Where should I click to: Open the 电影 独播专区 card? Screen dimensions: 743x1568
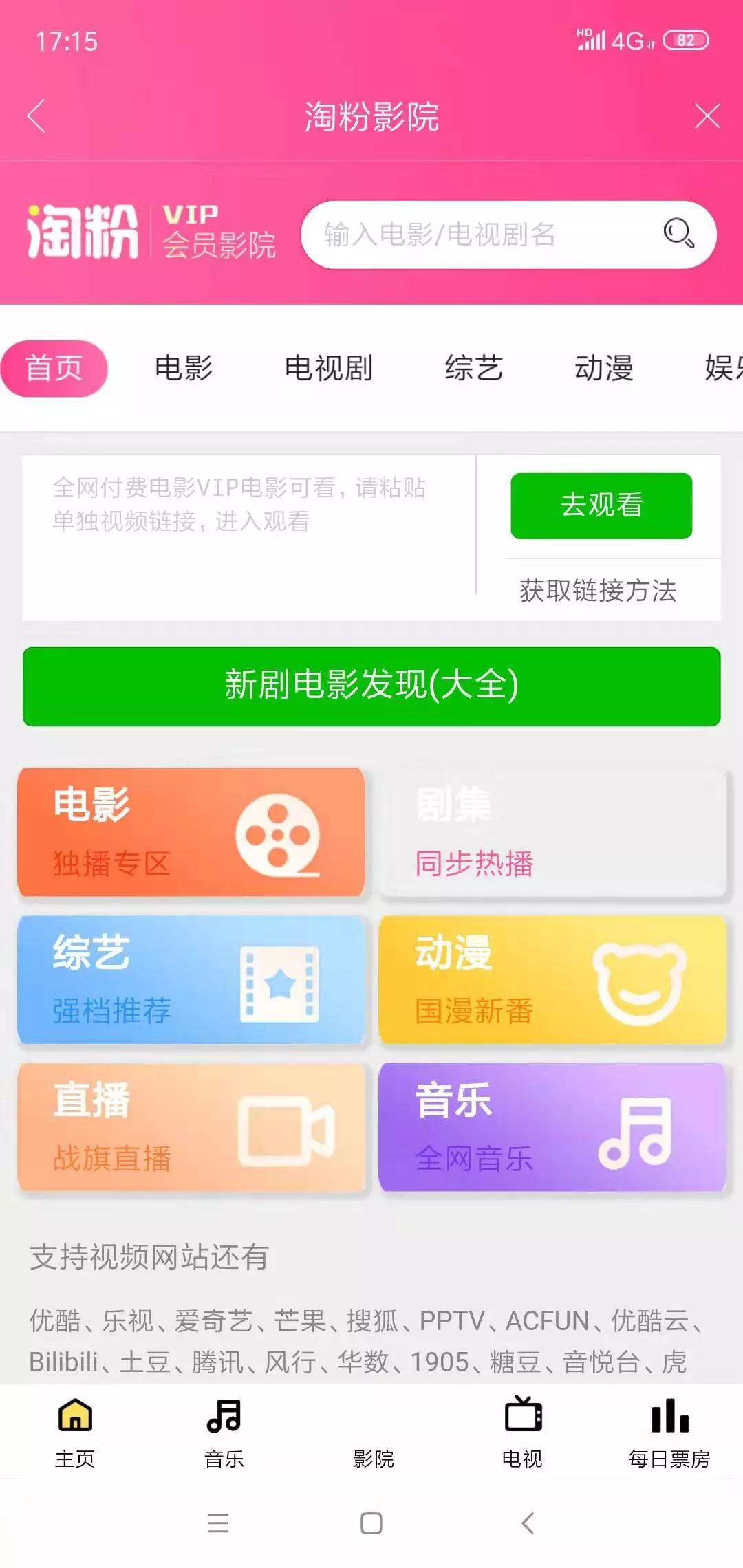(191, 832)
